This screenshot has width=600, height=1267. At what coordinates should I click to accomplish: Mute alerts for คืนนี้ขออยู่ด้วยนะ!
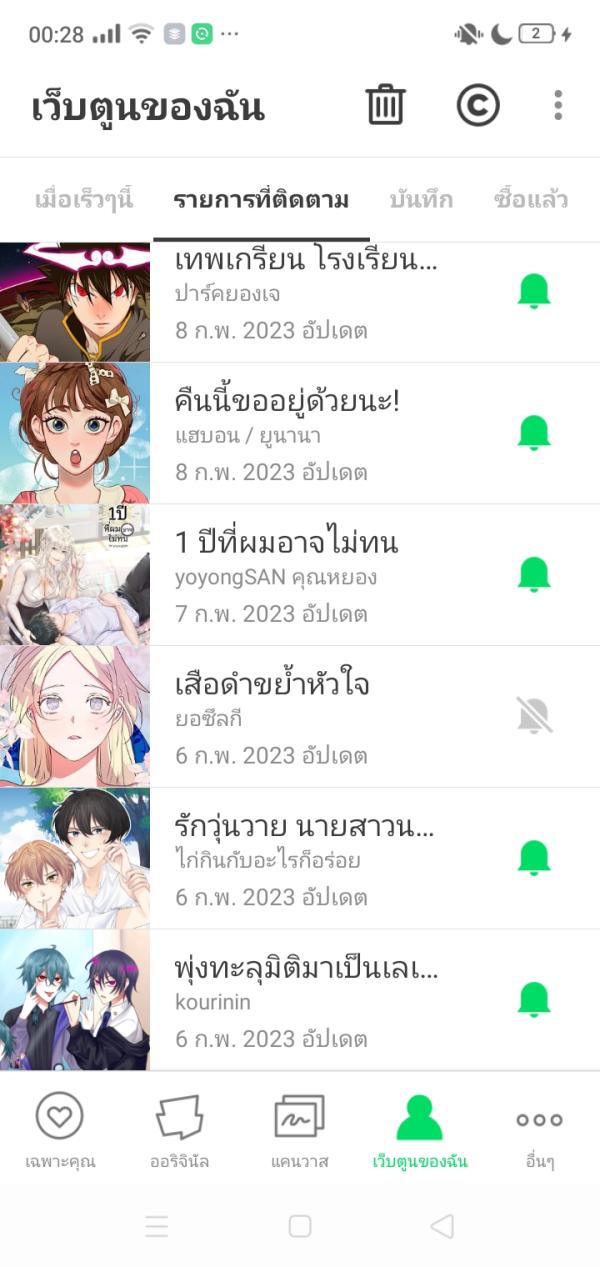point(534,433)
